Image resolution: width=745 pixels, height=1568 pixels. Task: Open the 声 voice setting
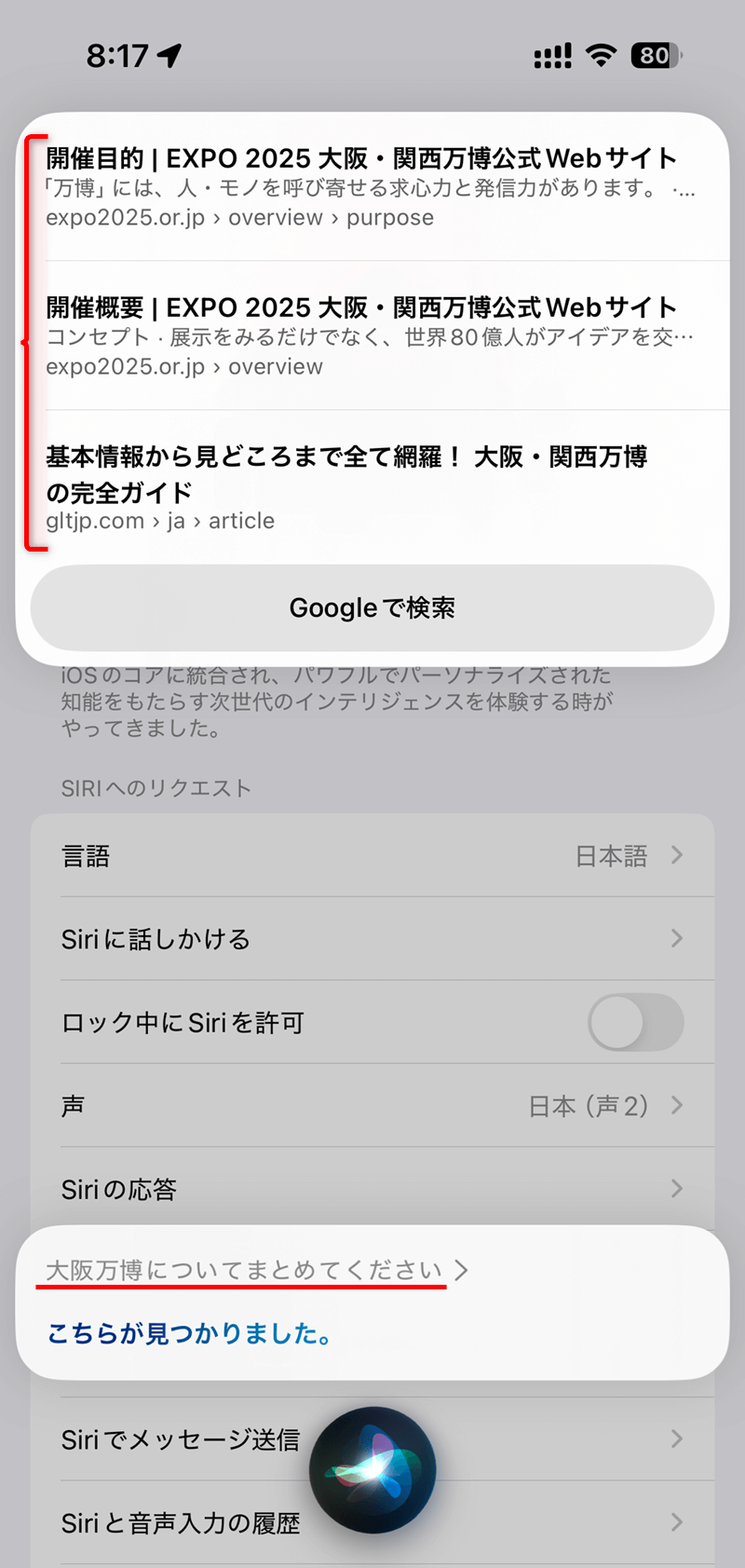pyautogui.click(x=372, y=1105)
